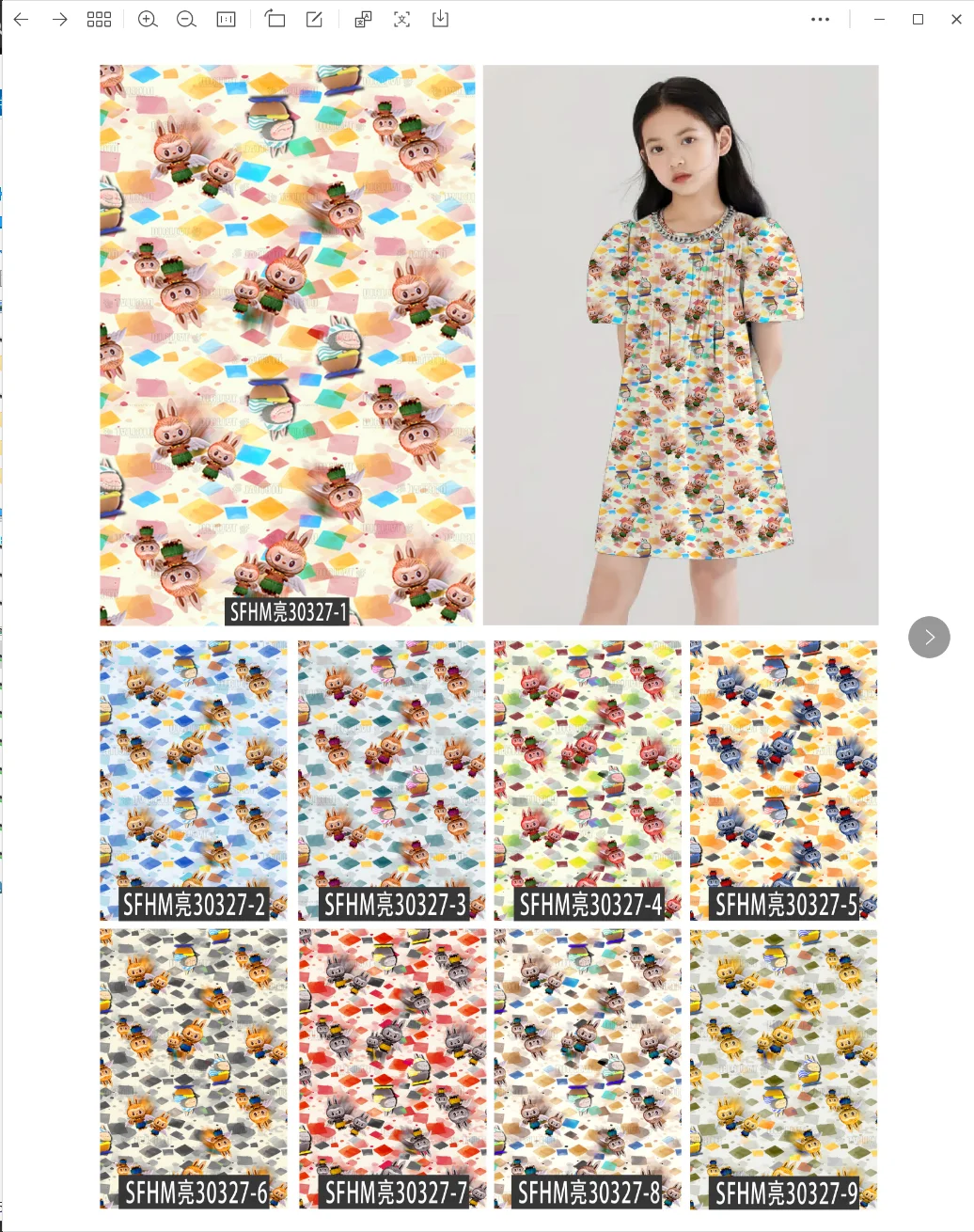974x1232 pixels.
Task: Save the image with download icon
Action: 440,19
